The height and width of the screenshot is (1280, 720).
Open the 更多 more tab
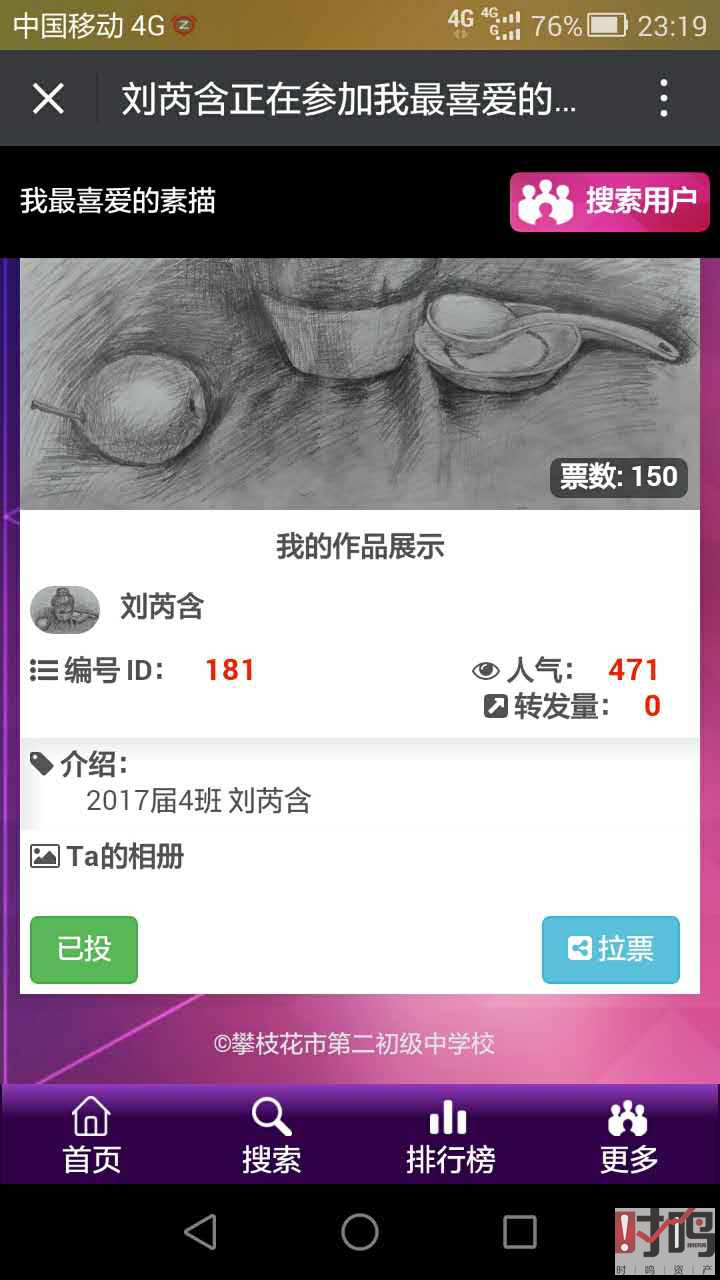[629, 1136]
